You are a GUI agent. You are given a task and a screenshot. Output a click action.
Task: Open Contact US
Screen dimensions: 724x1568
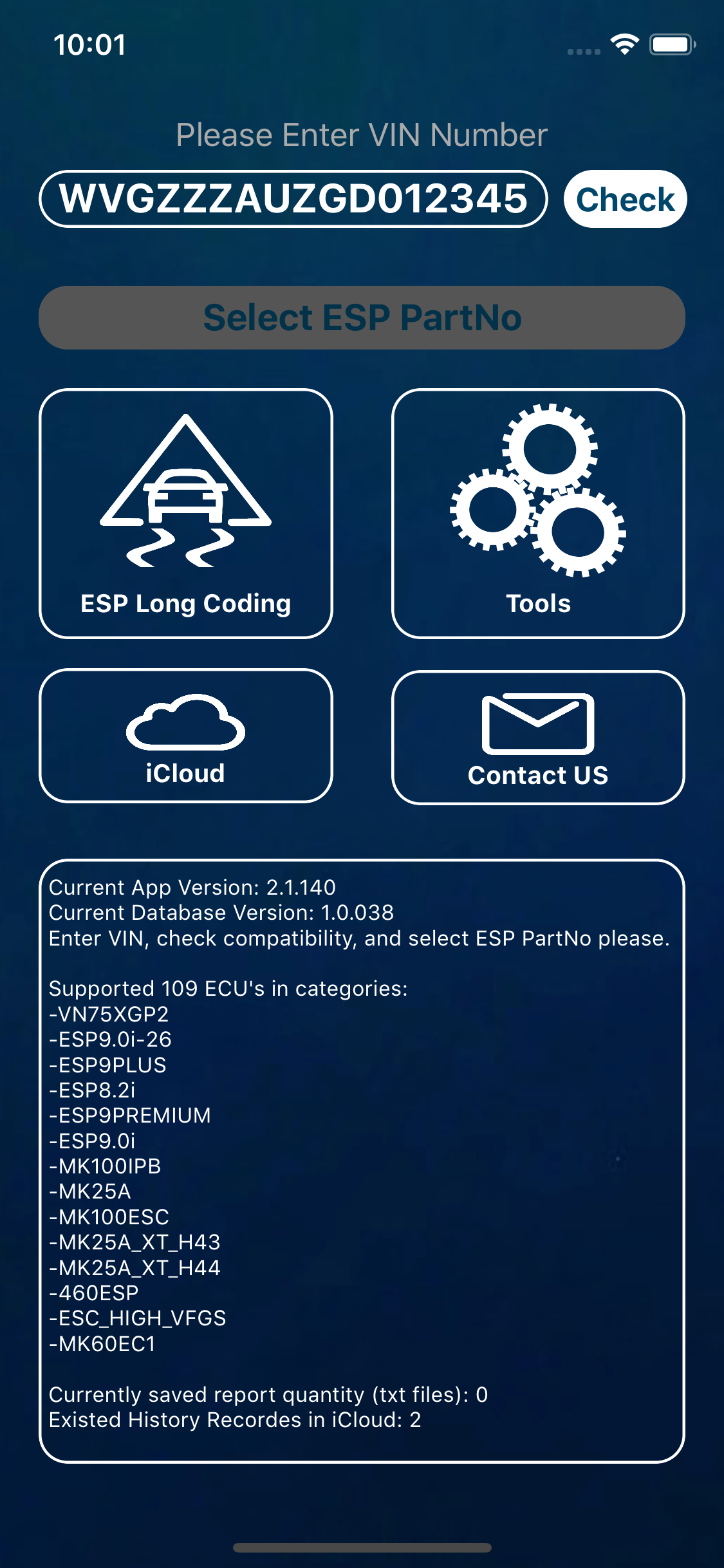click(x=538, y=738)
